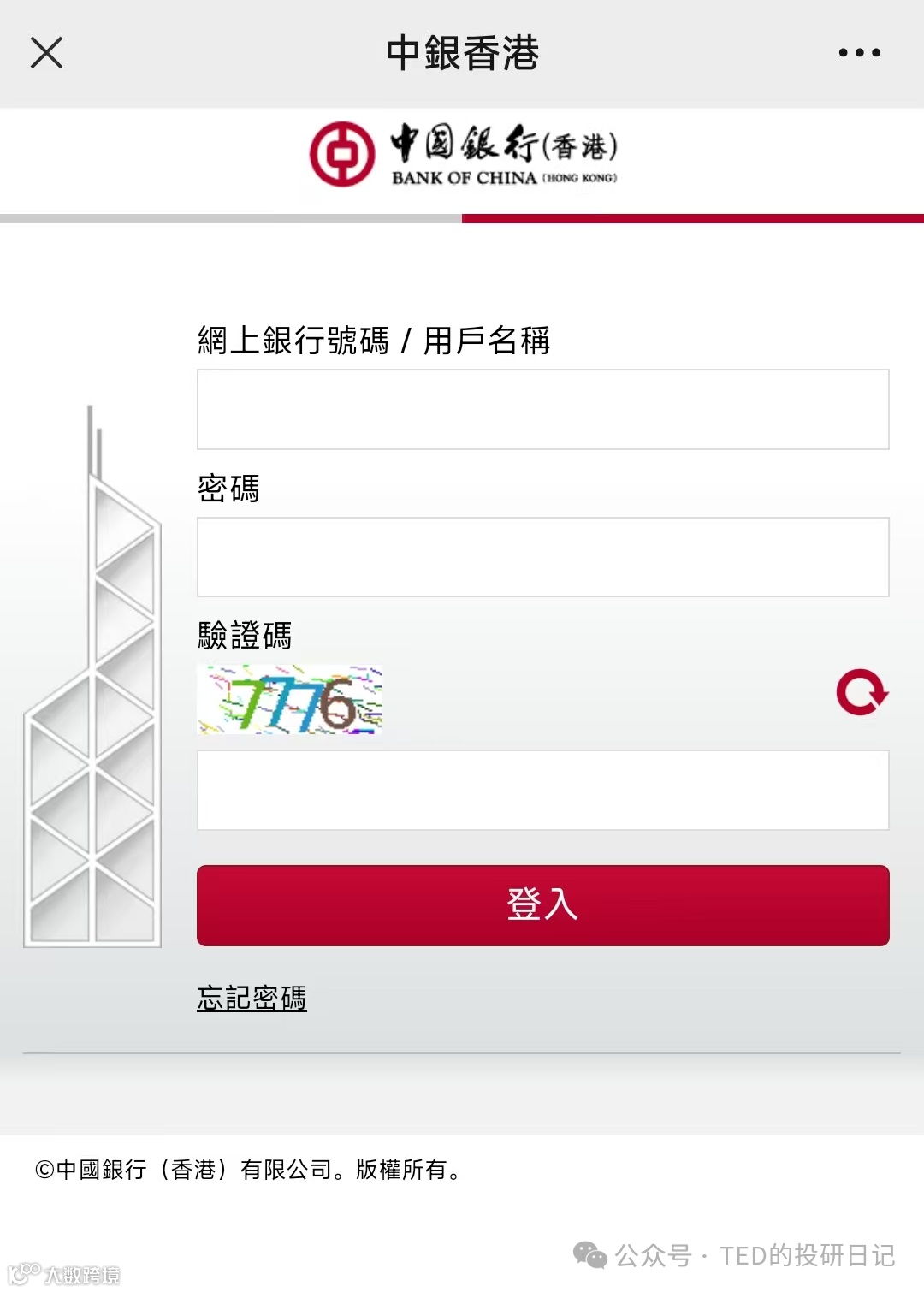
Task: Open the WeChat more options menu
Action: (x=860, y=51)
